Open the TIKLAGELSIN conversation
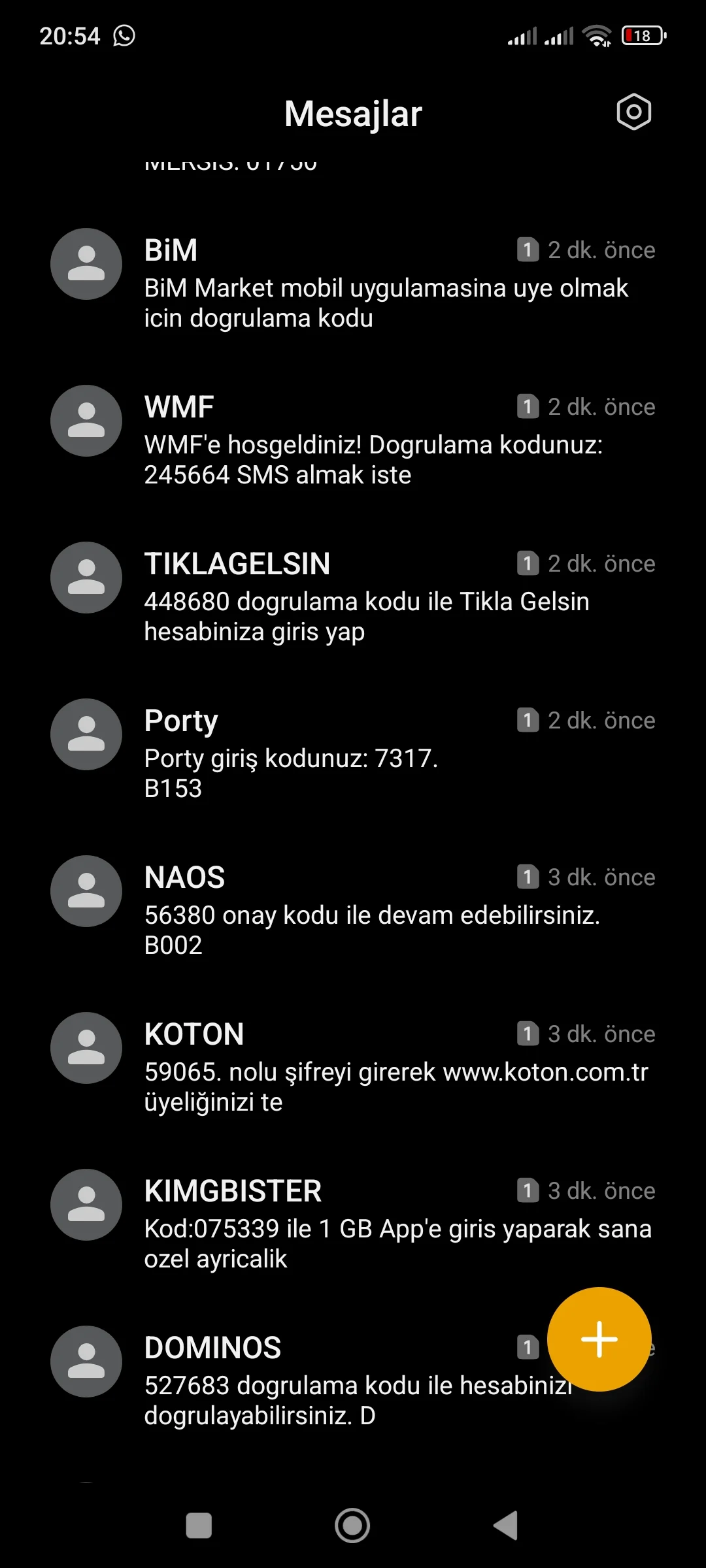Image resolution: width=706 pixels, height=1568 pixels. point(386,598)
